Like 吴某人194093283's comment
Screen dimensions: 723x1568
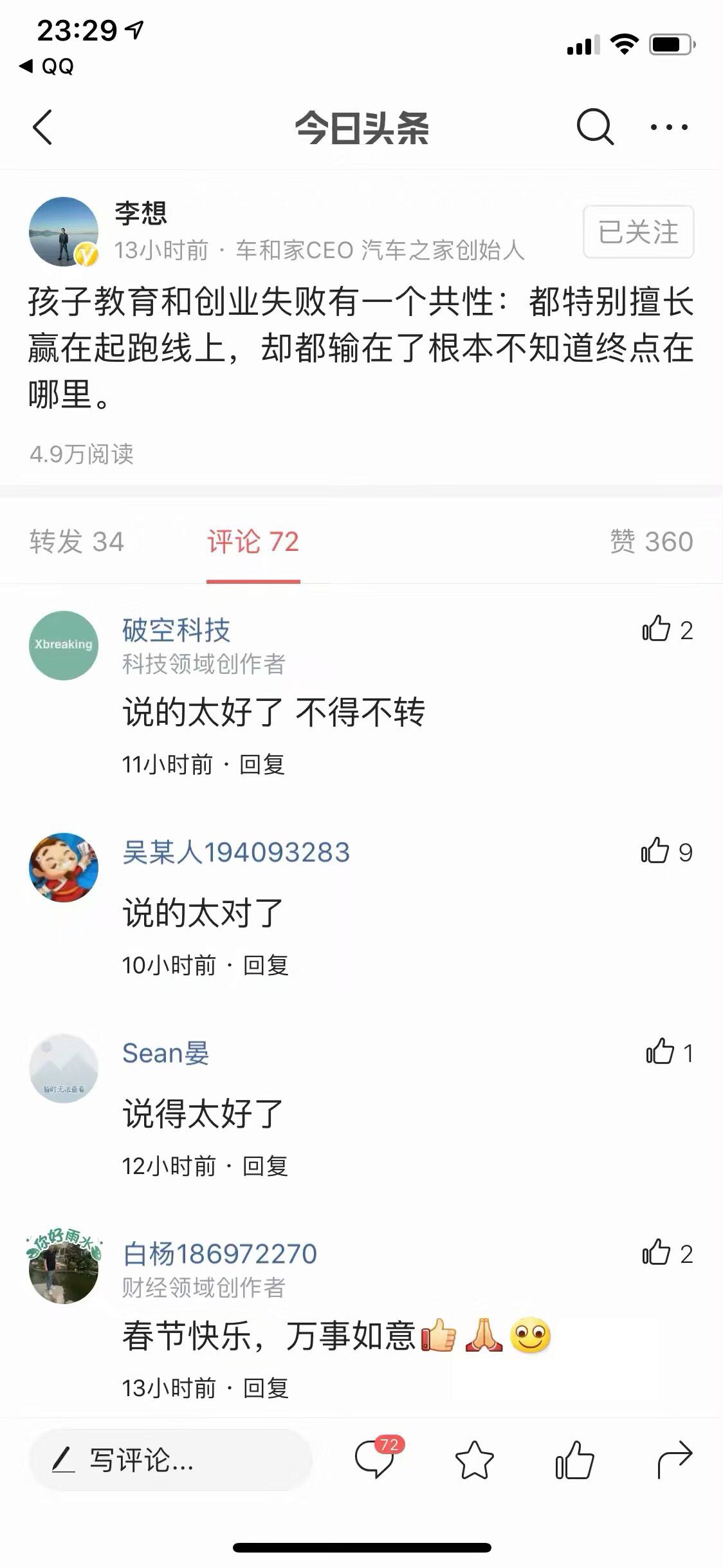(655, 851)
